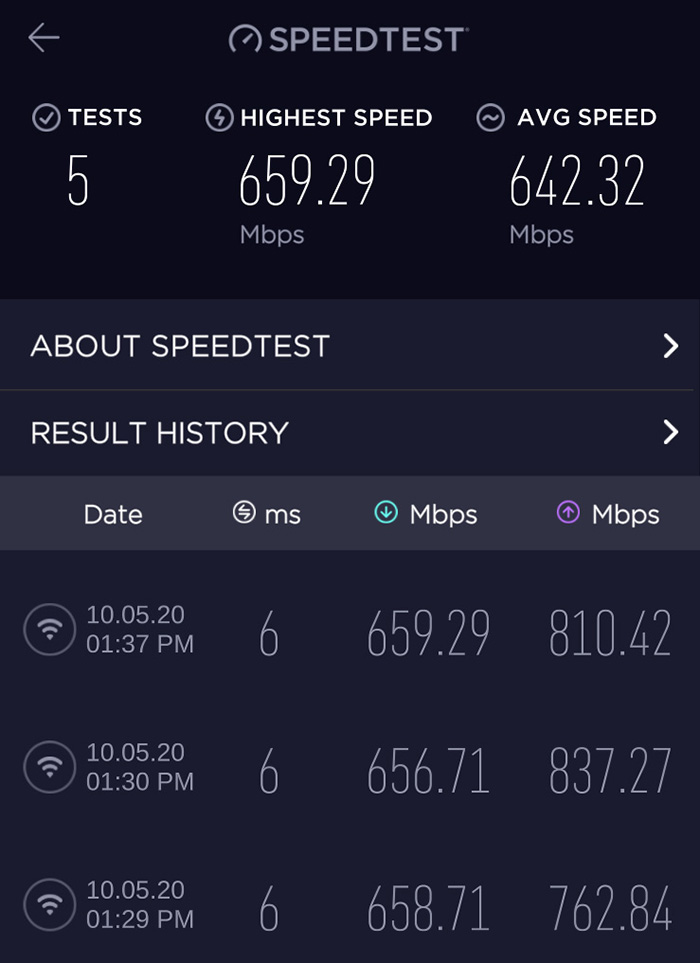
Task: Go back using the top arrow
Action: tap(44, 38)
